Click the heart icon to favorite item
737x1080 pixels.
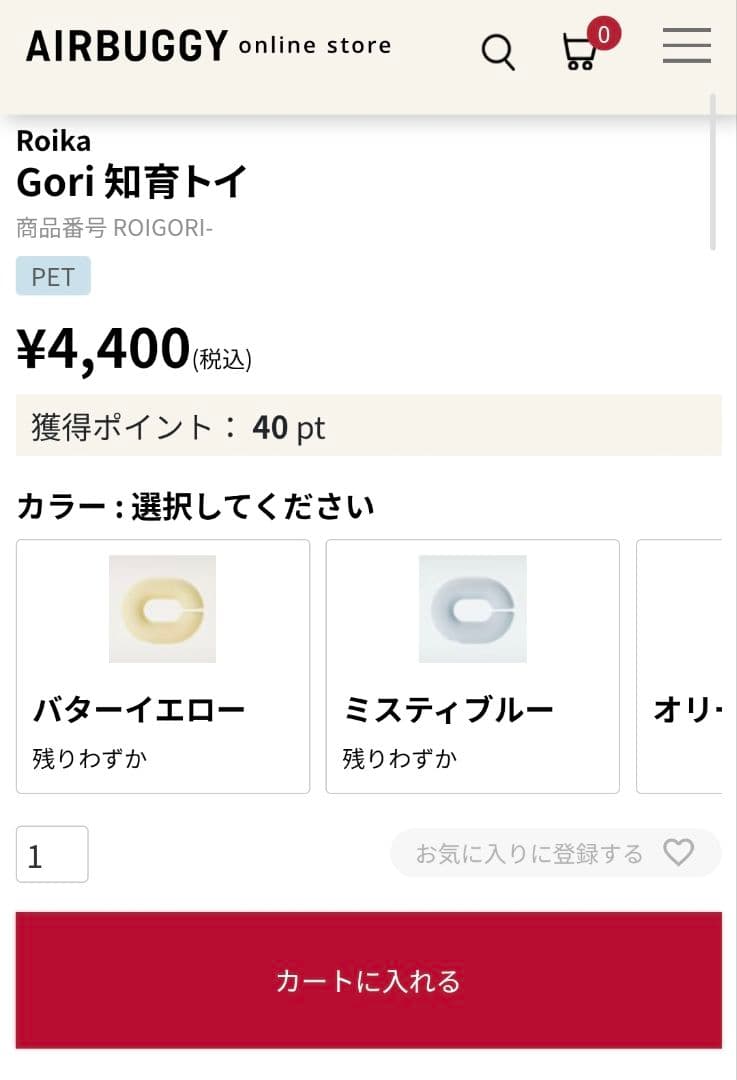tap(679, 853)
